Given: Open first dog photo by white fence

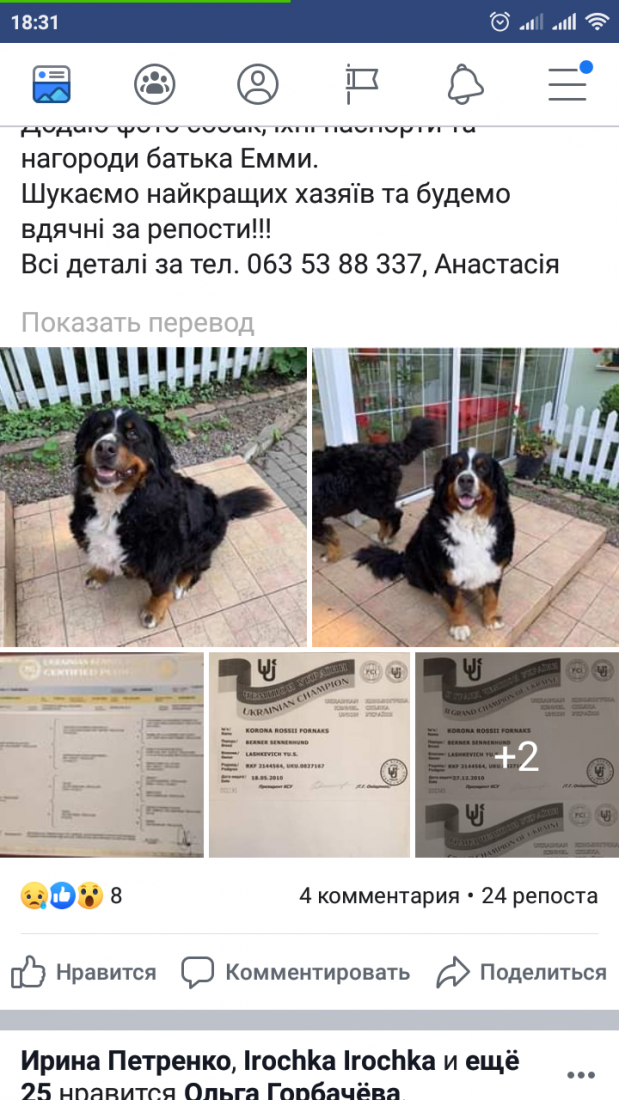Looking at the screenshot, I should click(153, 497).
